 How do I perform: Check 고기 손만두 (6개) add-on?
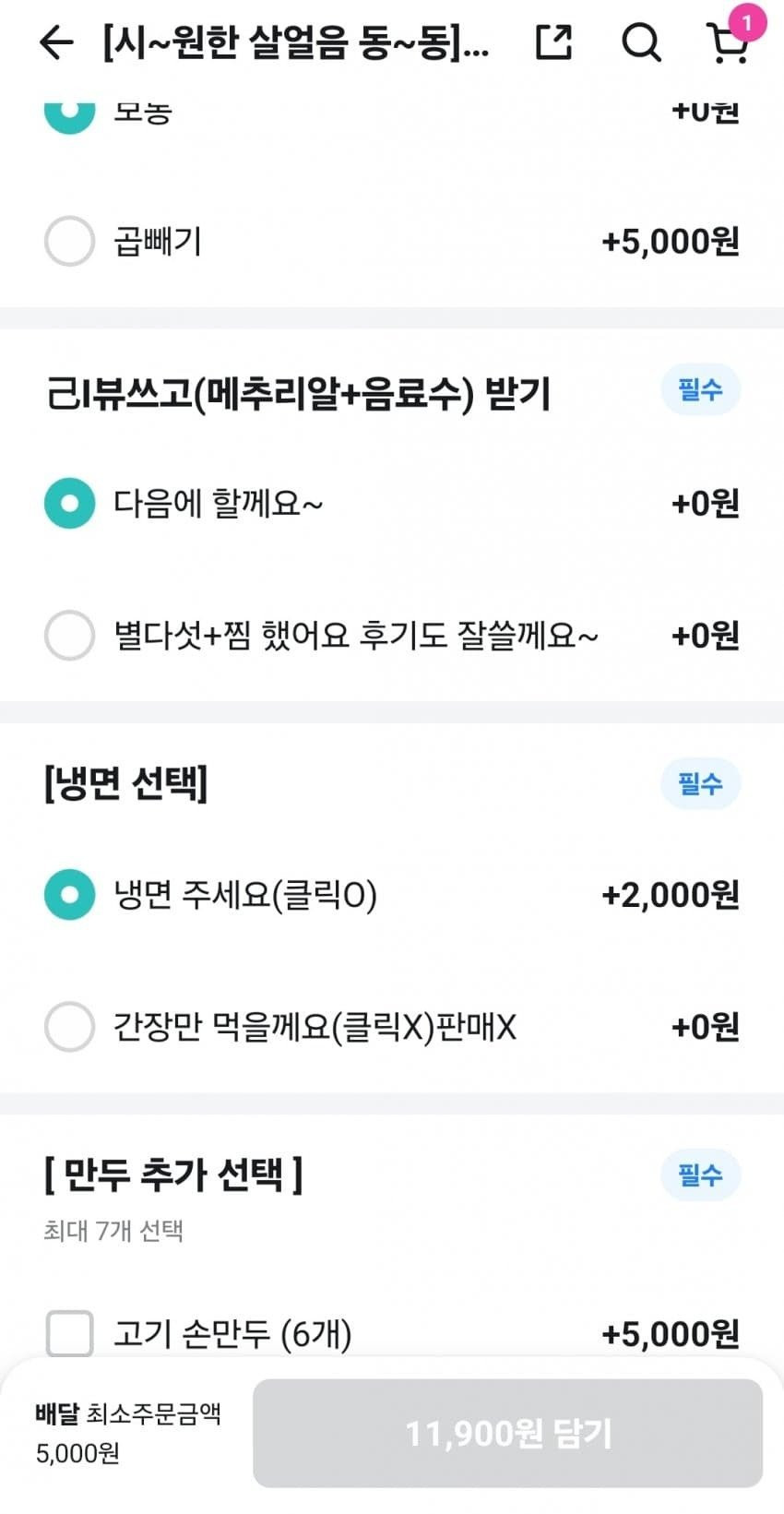coord(70,1334)
